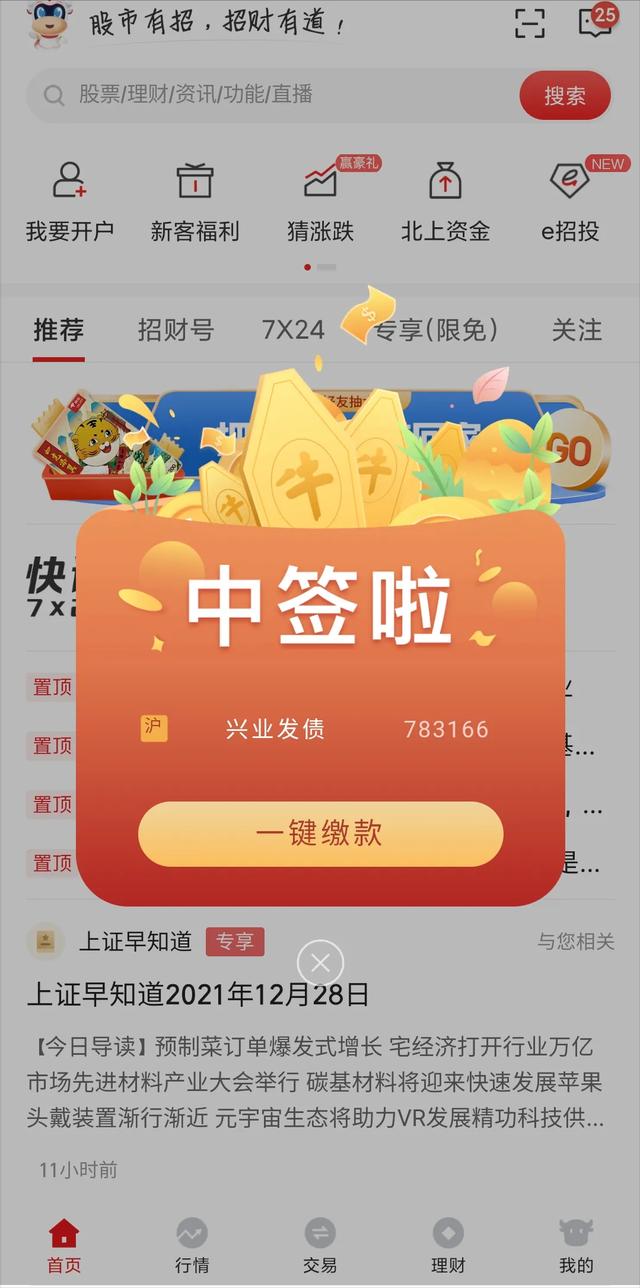Go to the 理财 bottom tab
The image size is (640, 1288).
pyautogui.click(x=448, y=1245)
